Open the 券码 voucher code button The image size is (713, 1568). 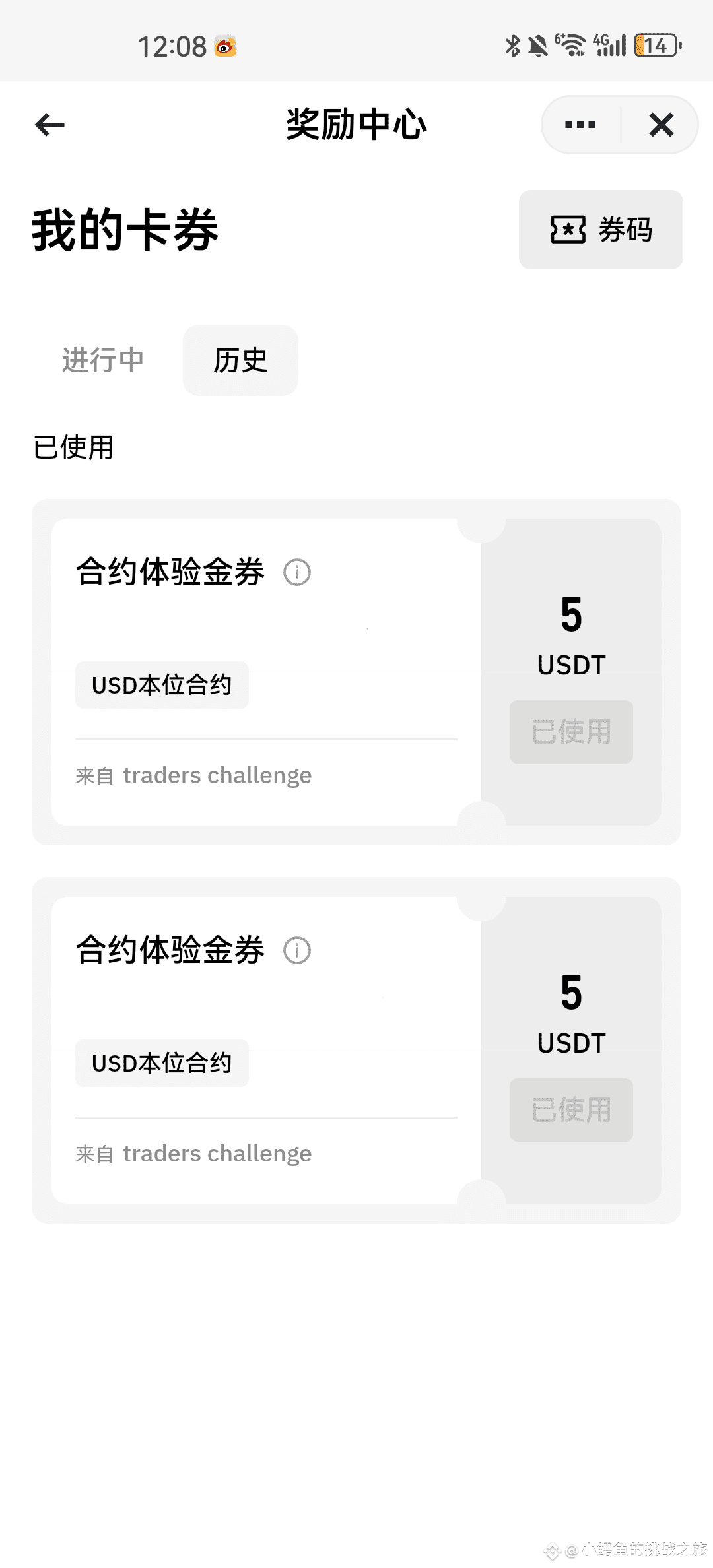pos(601,230)
